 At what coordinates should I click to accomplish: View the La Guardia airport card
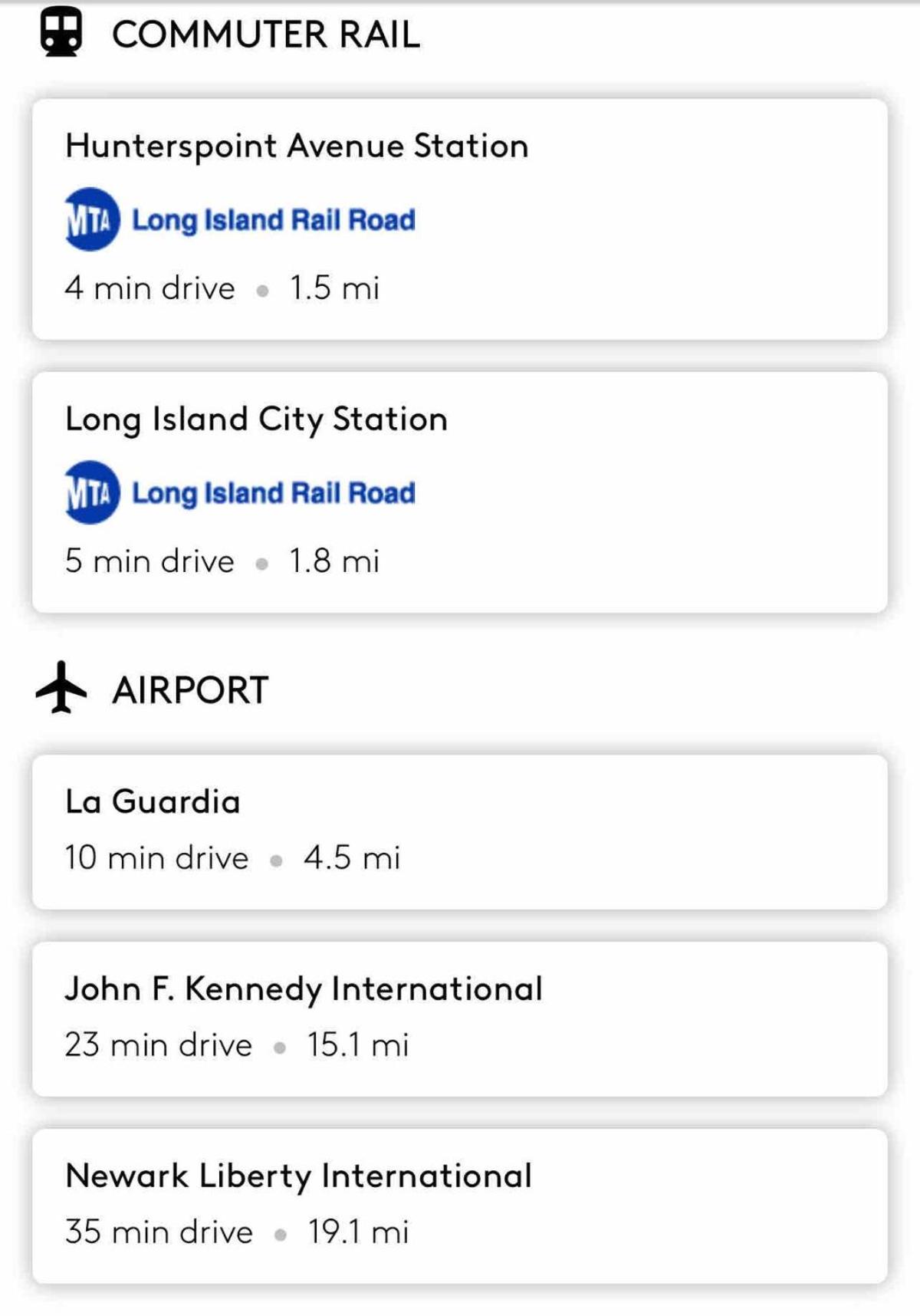pyautogui.click(x=460, y=831)
